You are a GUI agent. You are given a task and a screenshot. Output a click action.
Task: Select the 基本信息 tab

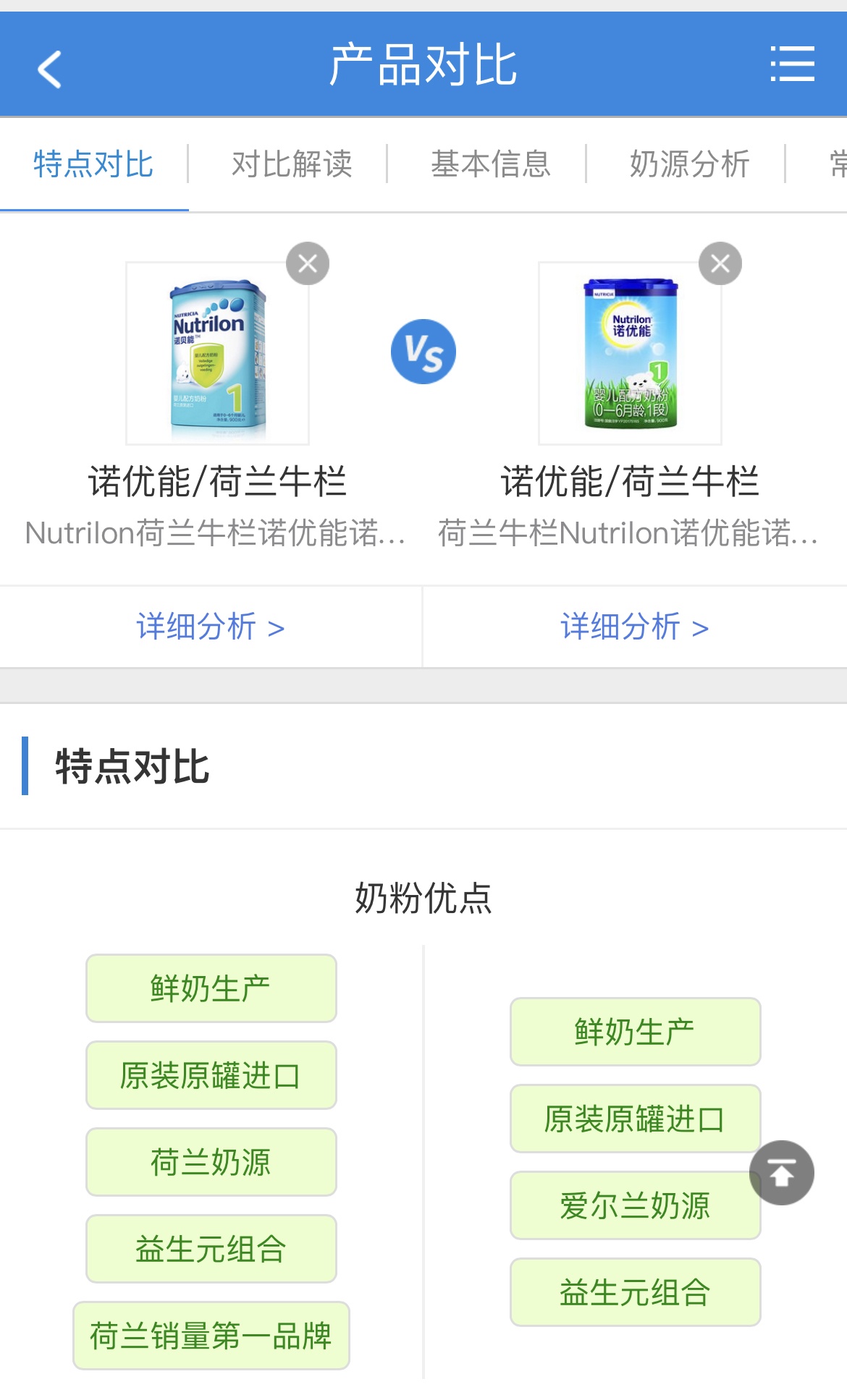(x=491, y=164)
